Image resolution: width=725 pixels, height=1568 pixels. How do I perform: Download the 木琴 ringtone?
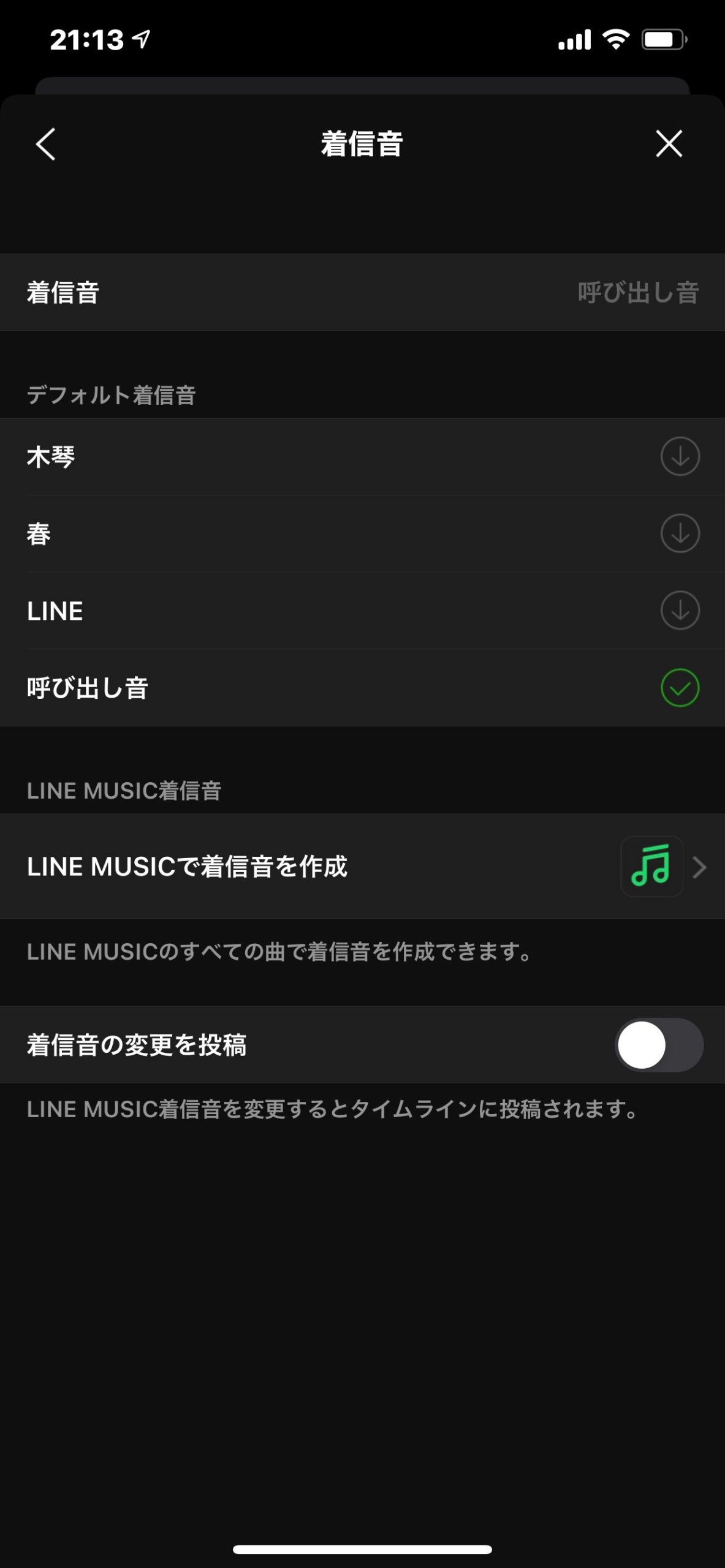[x=680, y=456]
